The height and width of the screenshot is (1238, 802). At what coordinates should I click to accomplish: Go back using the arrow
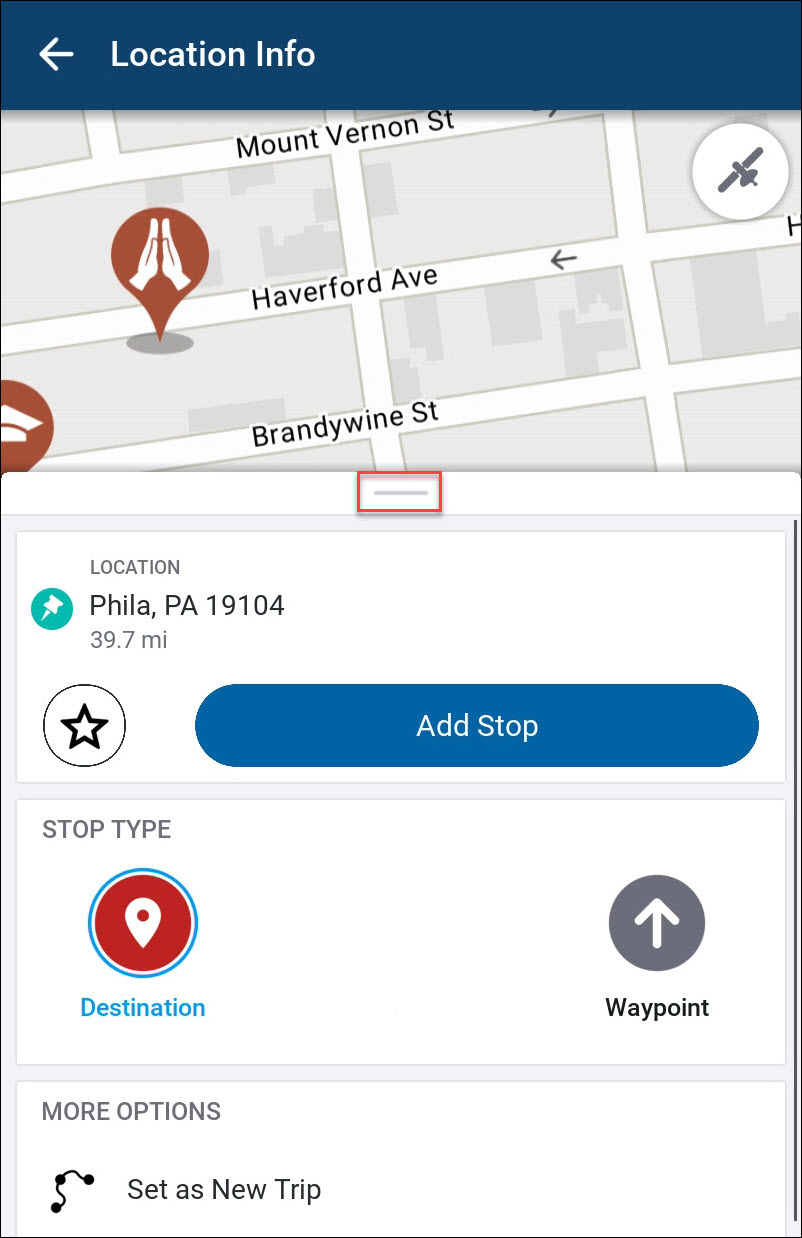57,54
